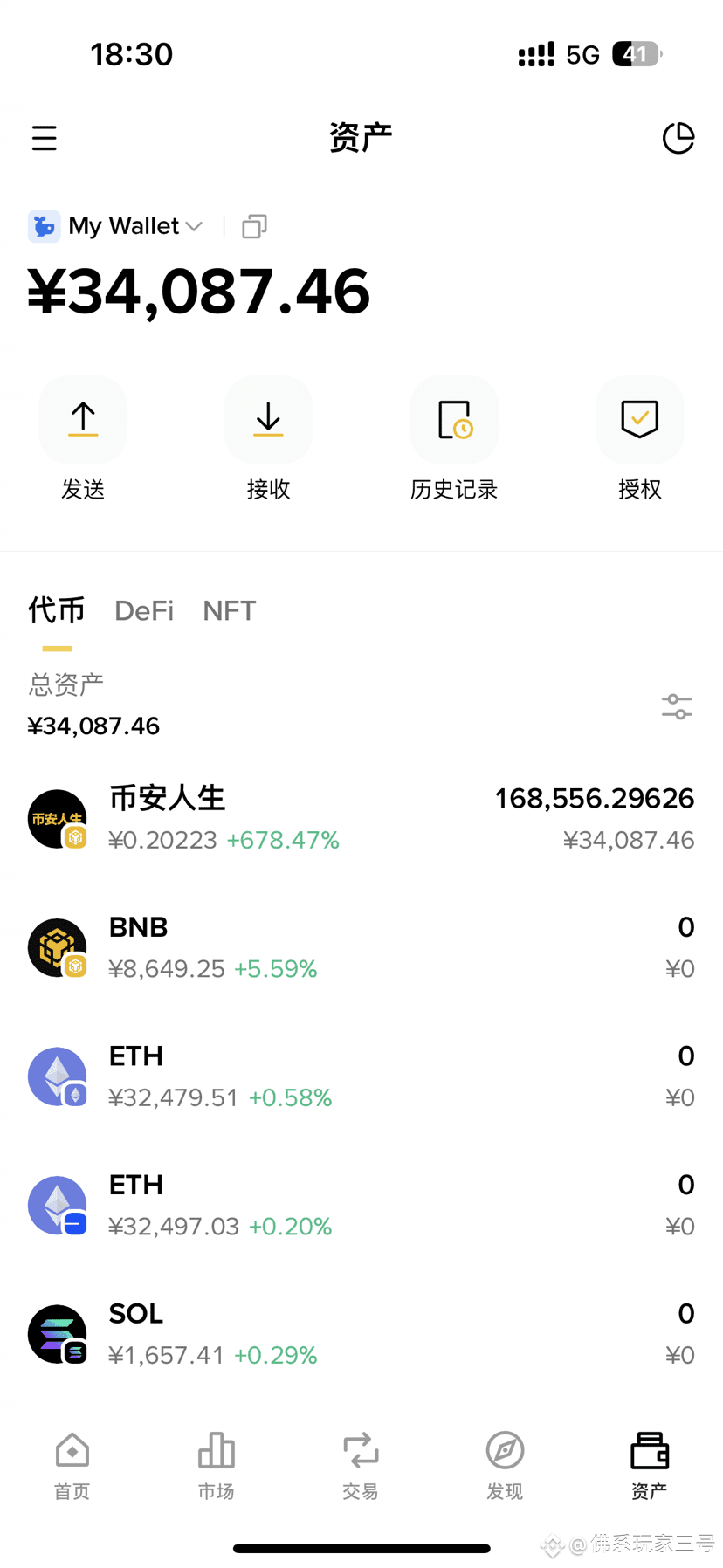Tap the 接收 receive button

pos(268,420)
